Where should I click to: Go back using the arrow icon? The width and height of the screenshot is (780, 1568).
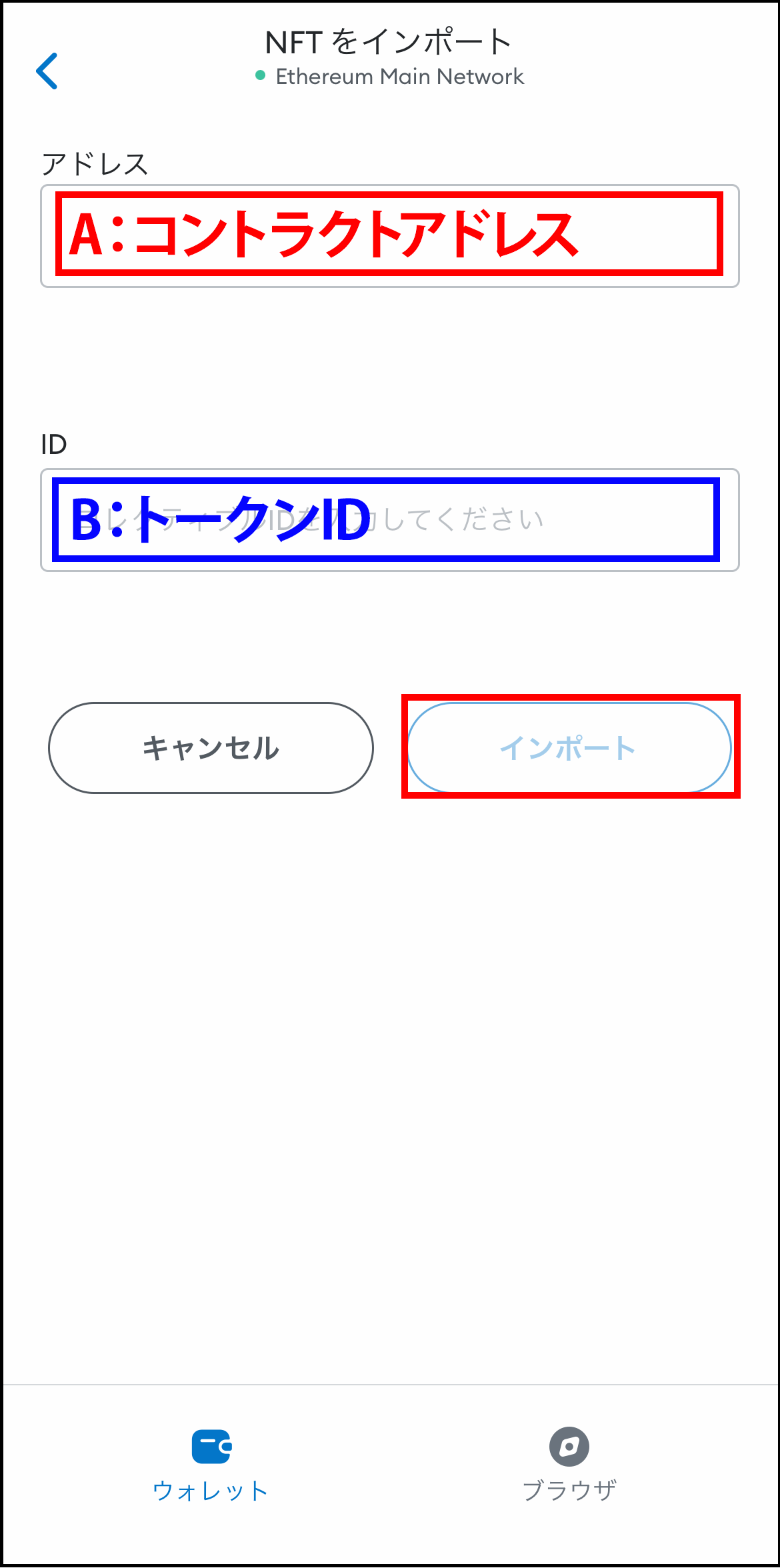coord(47,71)
